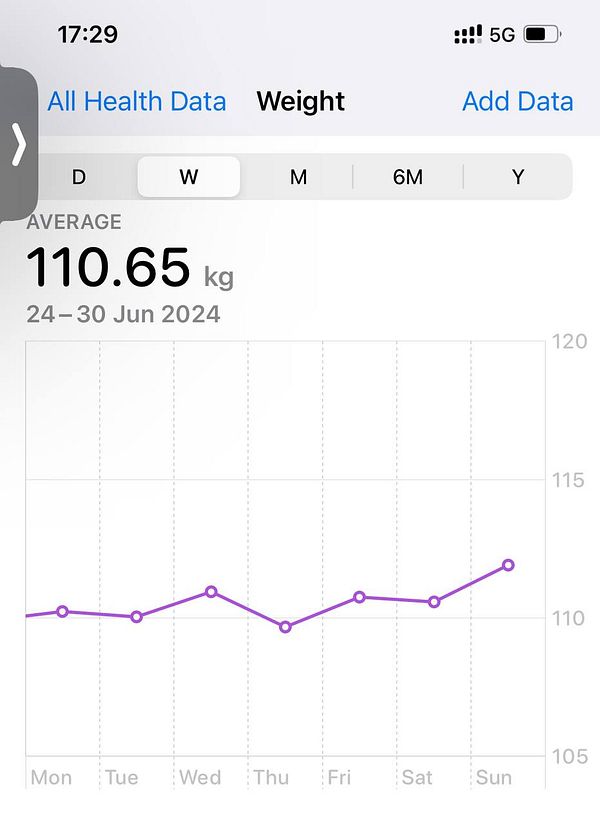Show the 6M six-month view
The width and height of the screenshot is (600, 825).
pos(407,177)
